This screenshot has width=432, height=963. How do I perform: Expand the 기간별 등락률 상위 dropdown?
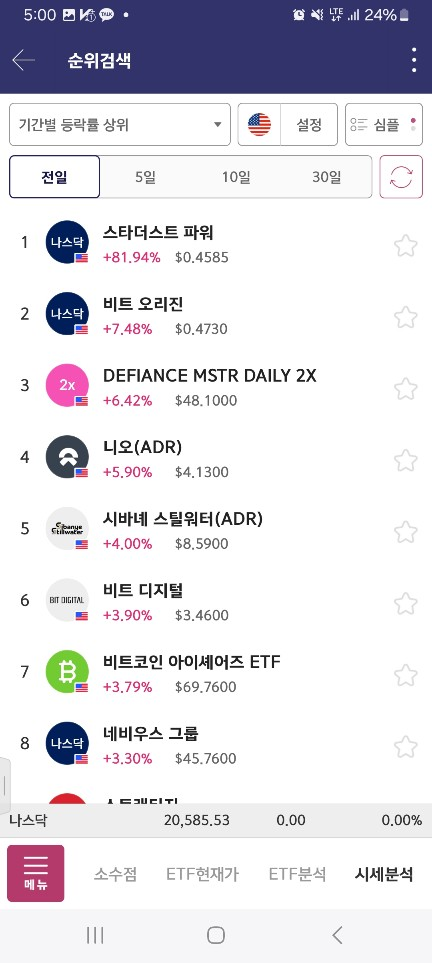pyautogui.click(x=120, y=125)
